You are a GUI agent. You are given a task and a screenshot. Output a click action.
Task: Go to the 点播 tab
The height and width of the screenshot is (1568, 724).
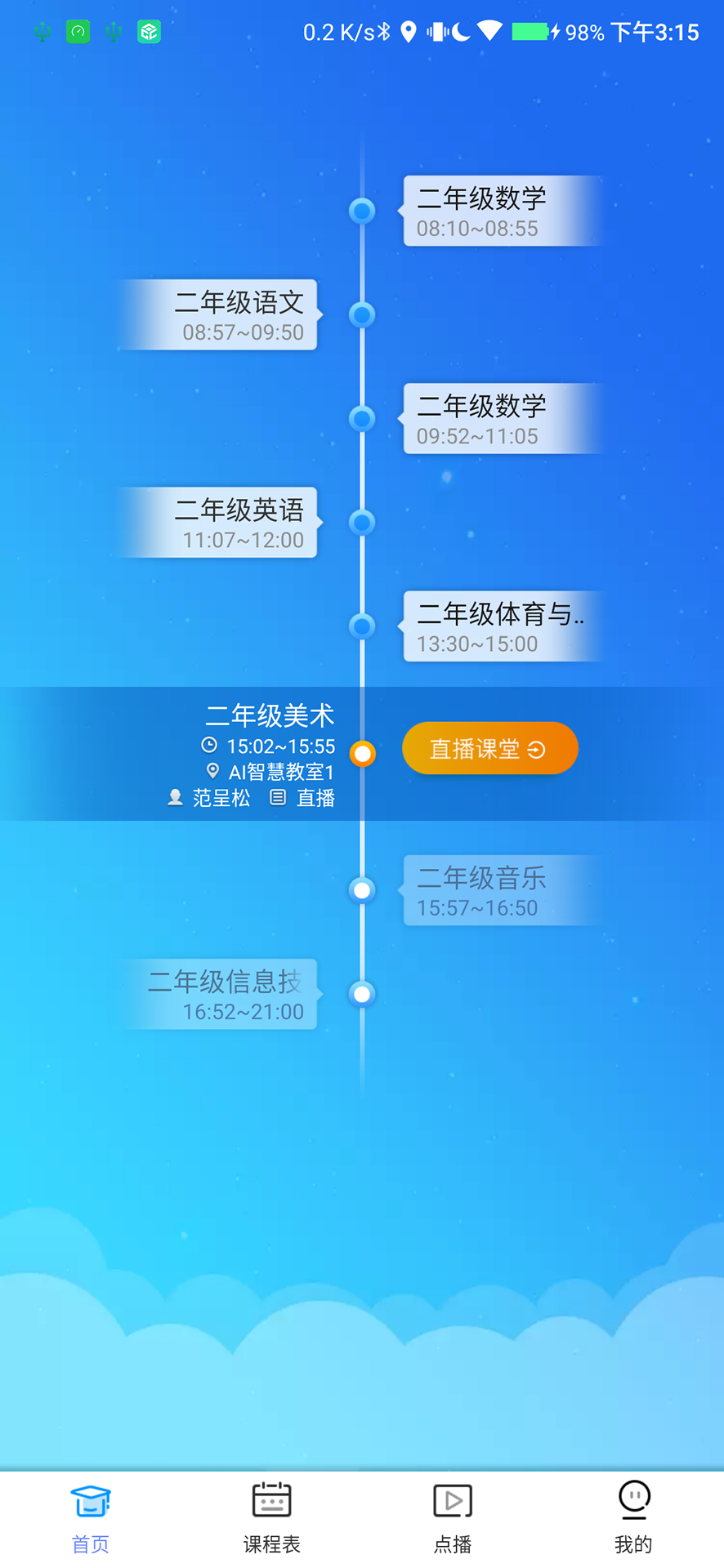click(453, 1517)
